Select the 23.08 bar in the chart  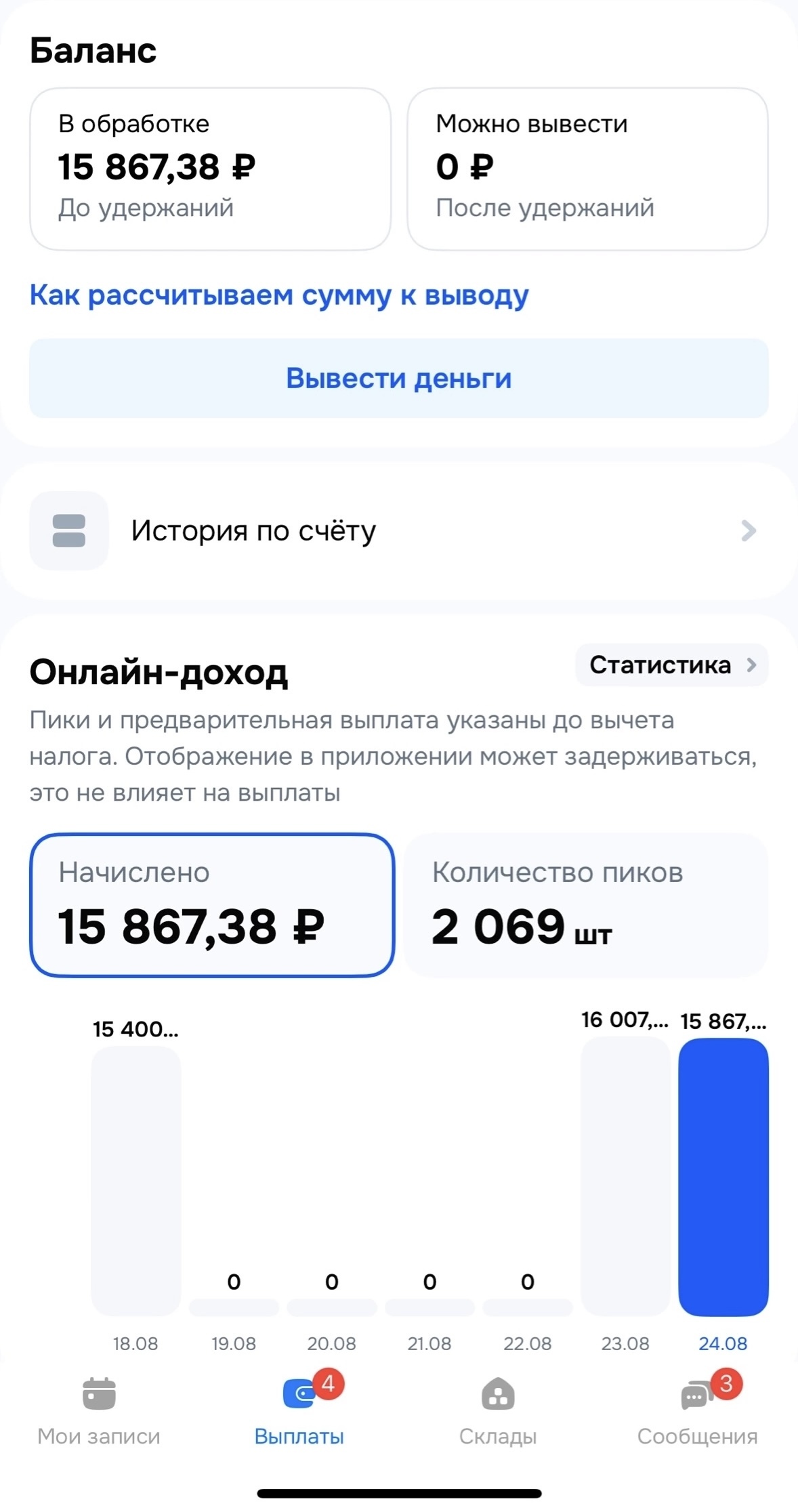[625, 1176]
